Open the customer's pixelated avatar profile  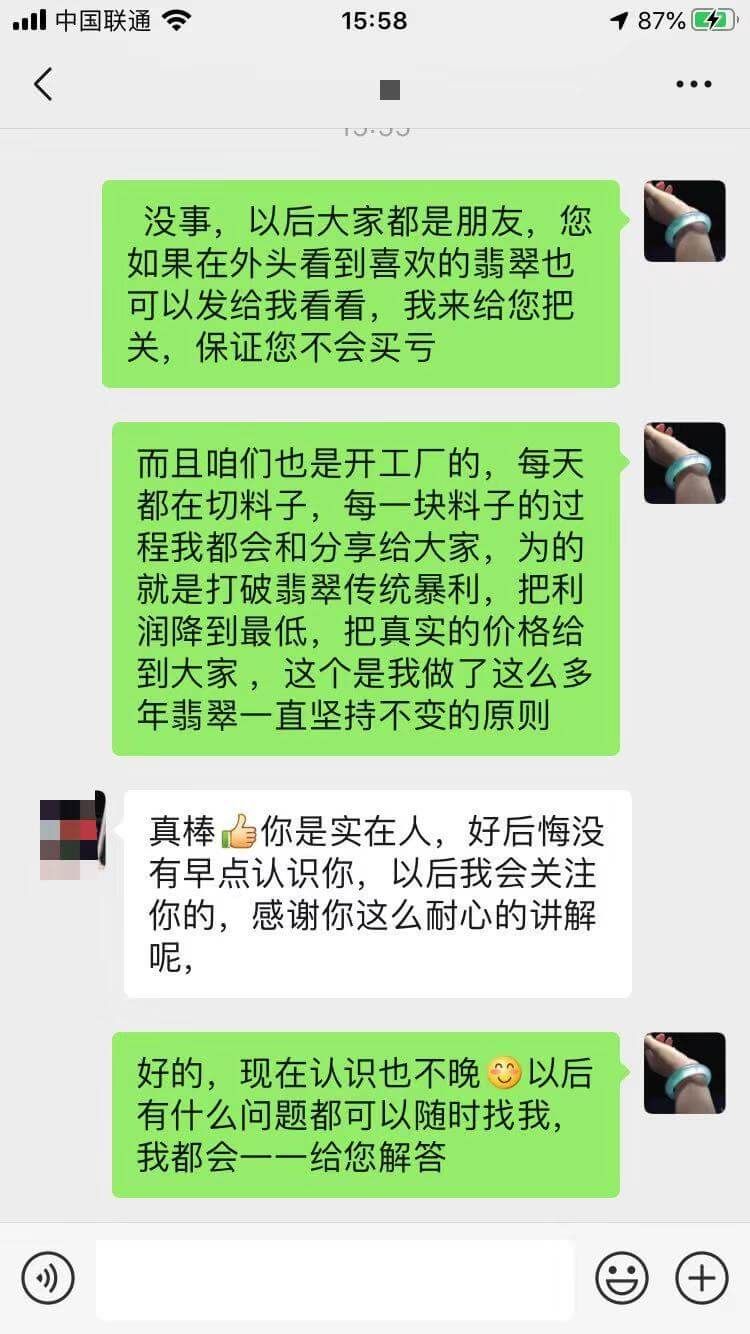pyautogui.click(x=72, y=834)
